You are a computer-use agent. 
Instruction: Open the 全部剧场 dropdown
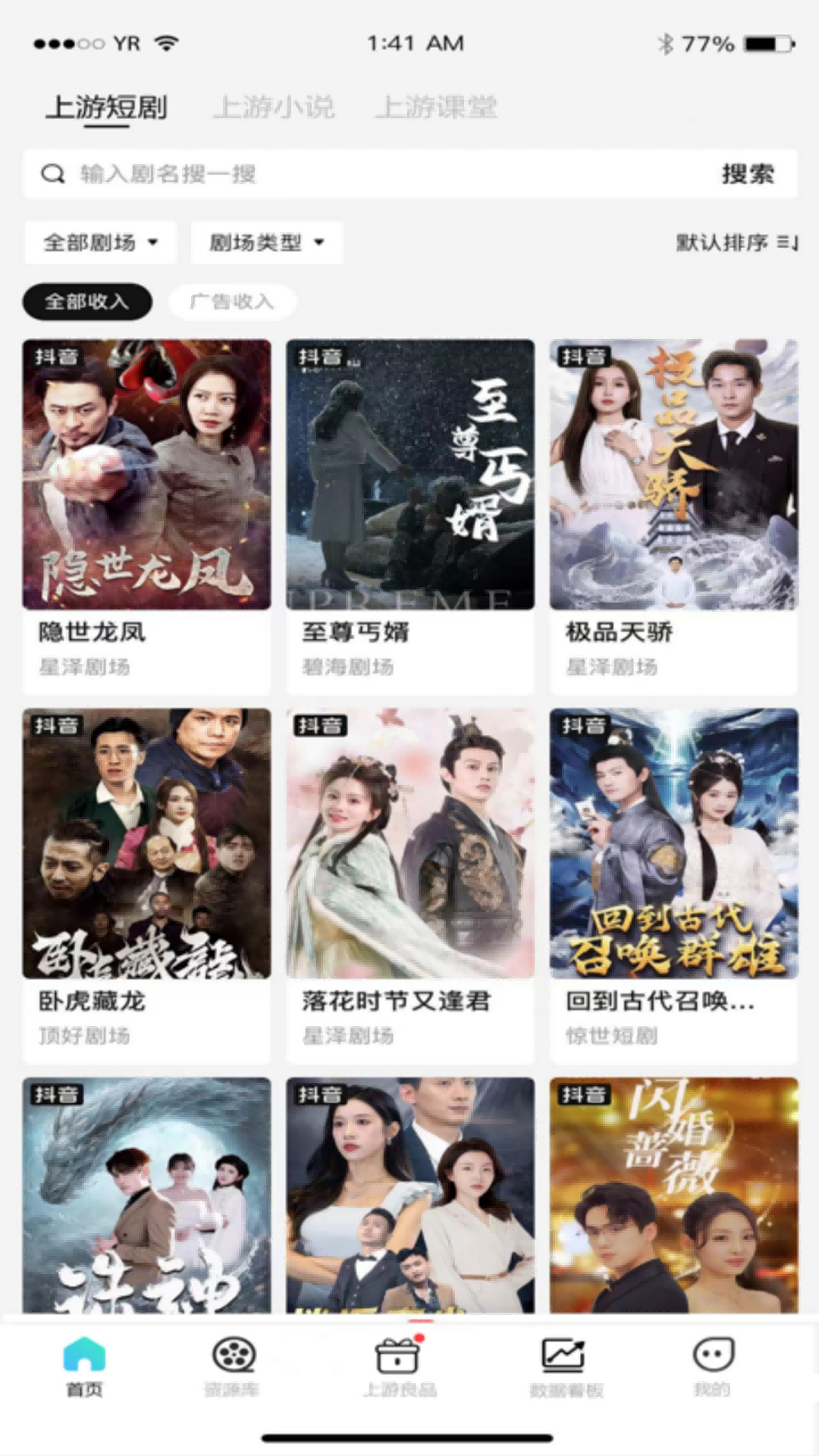(99, 243)
